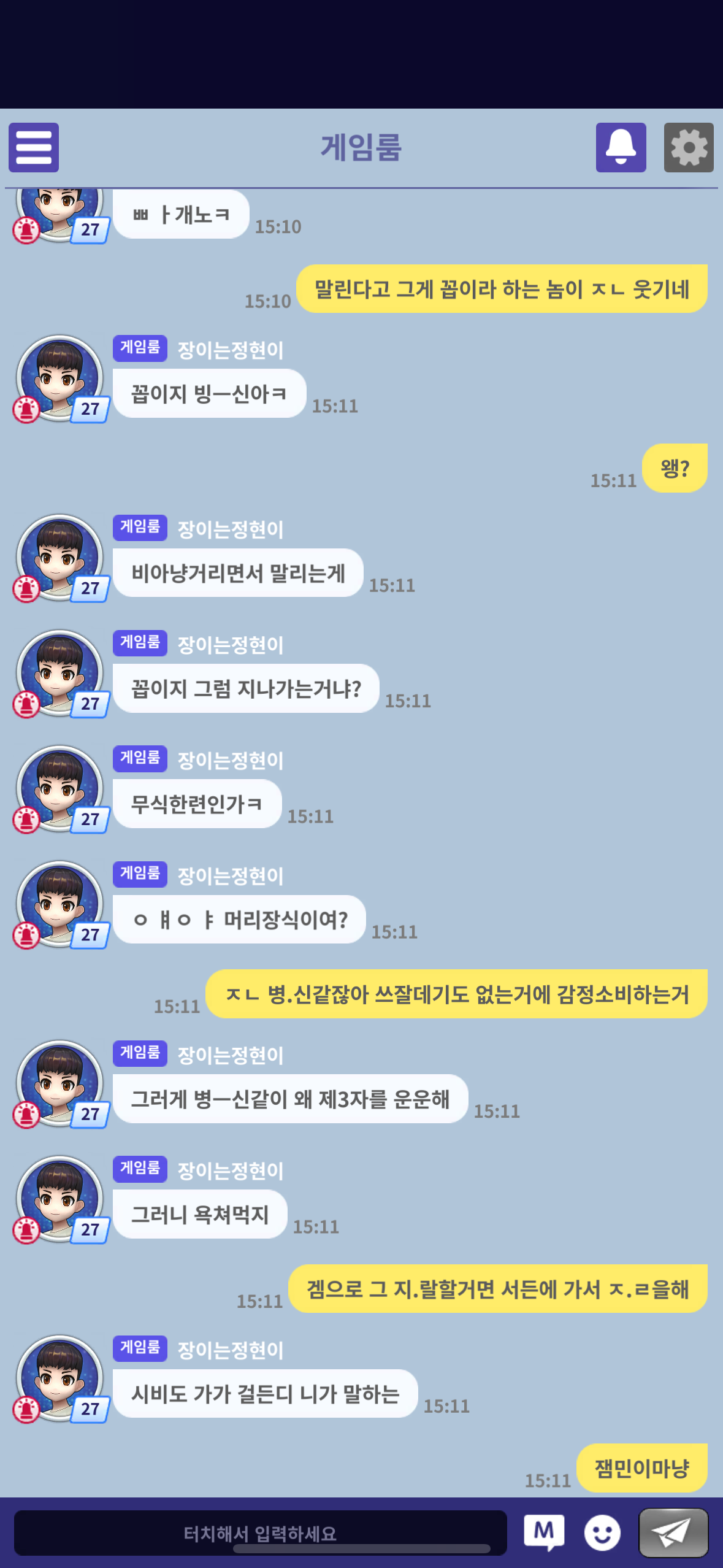This screenshot has height=1568, width=723.
Task: Open the emoji picker
Action: (602, 1532)
